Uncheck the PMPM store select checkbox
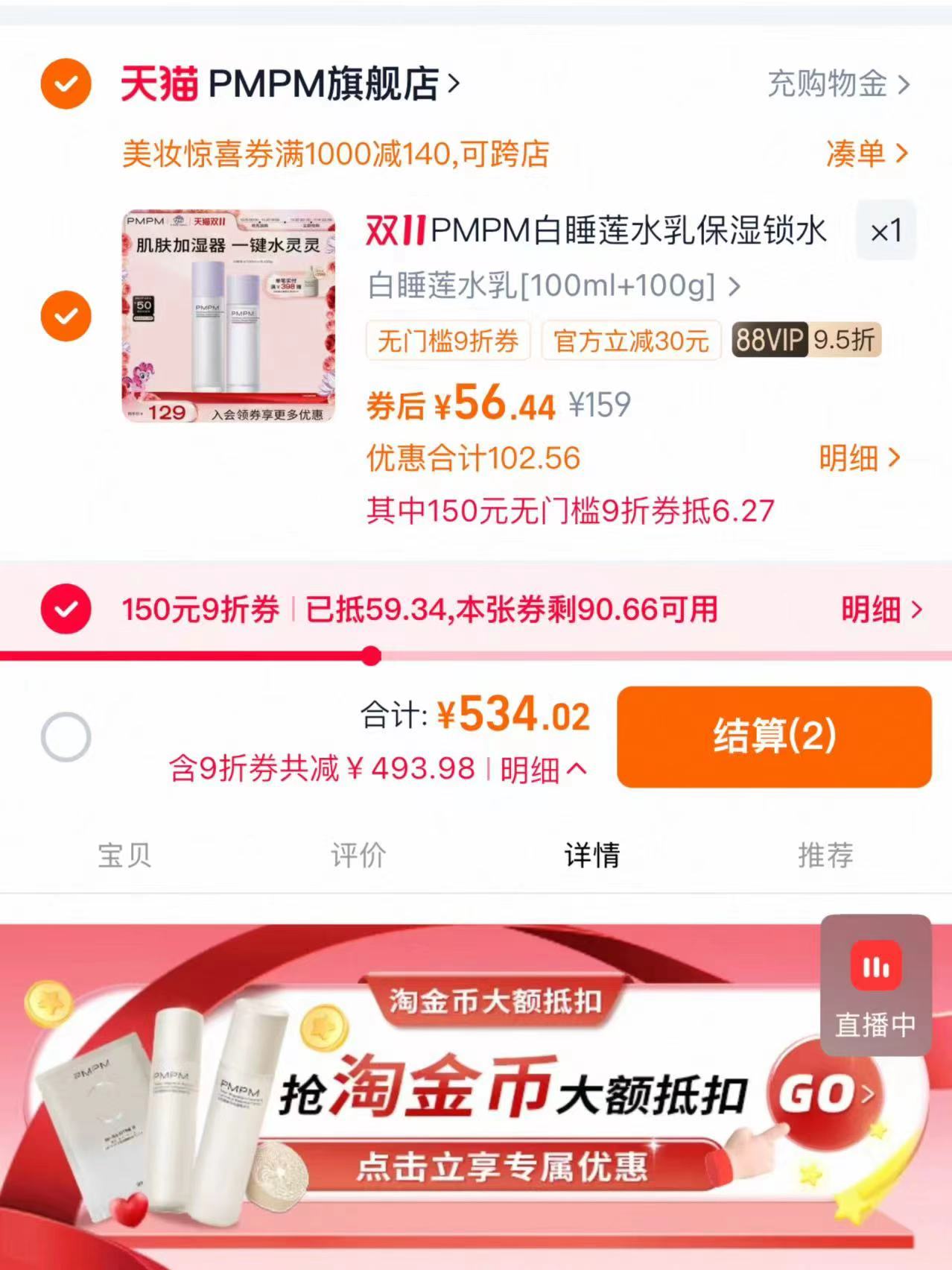 coord(66,84)
